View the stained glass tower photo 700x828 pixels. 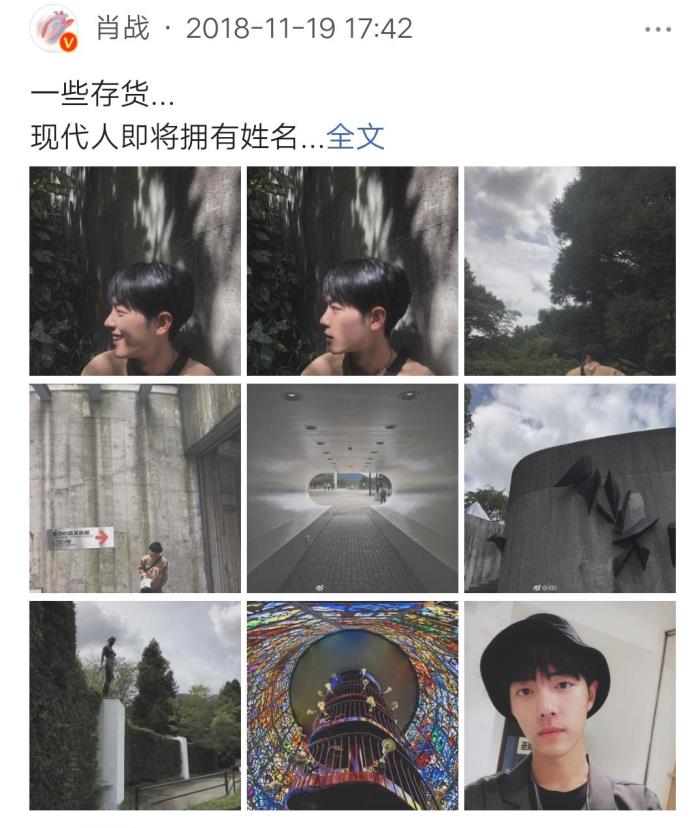click(352, 705)
